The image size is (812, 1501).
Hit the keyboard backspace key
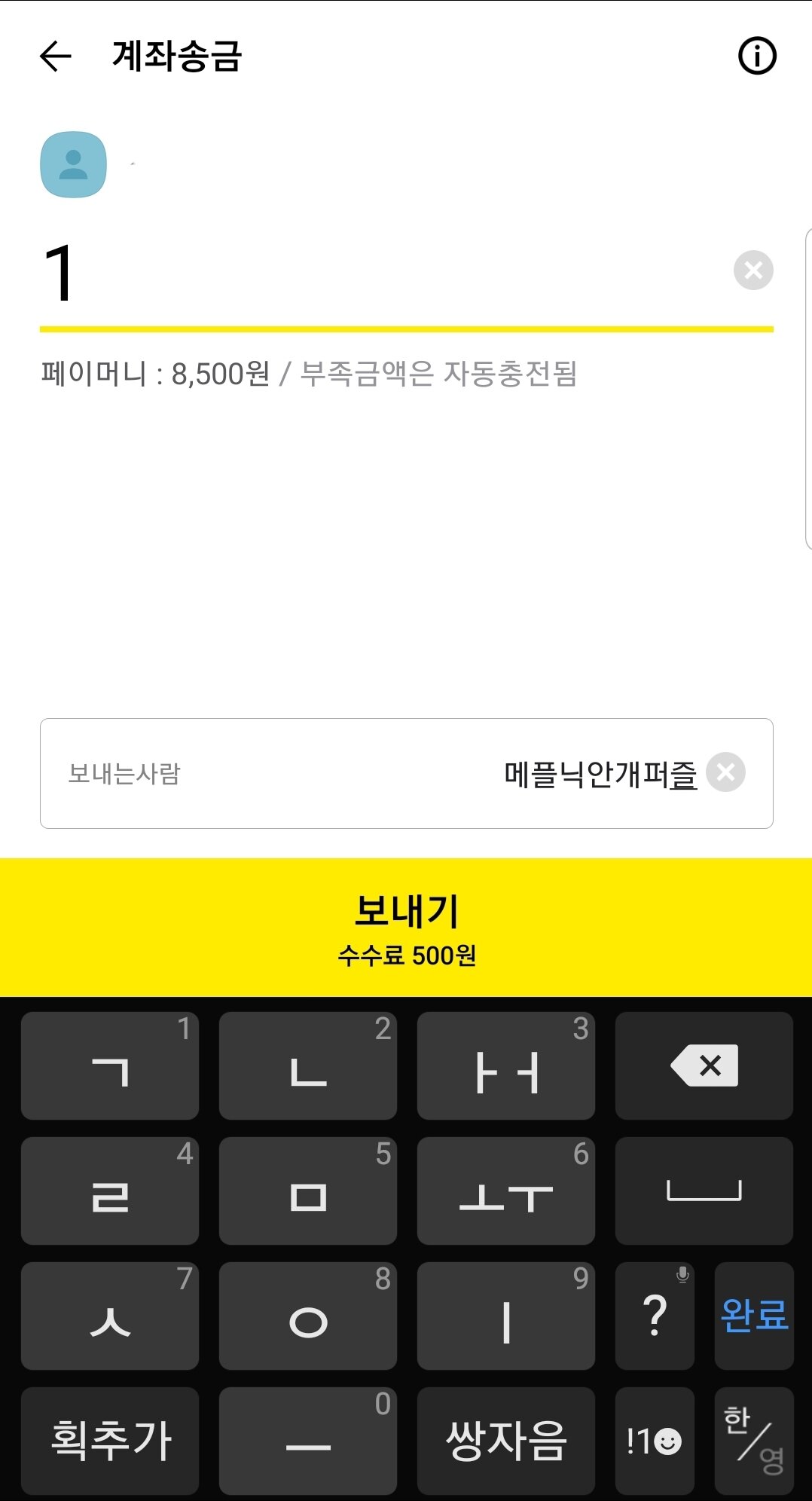(x=704, y=1065)
